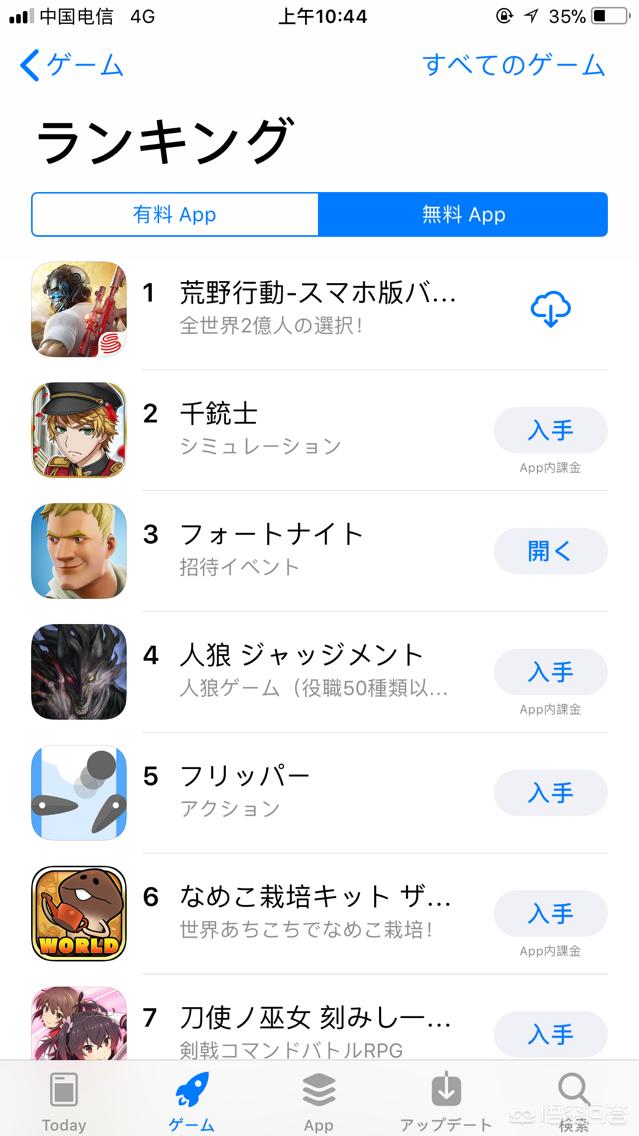Image resolution: width=639 pixels, height=1136 pixels.
Task: Switch to 有料 App segment
Action: coord(175,214)
